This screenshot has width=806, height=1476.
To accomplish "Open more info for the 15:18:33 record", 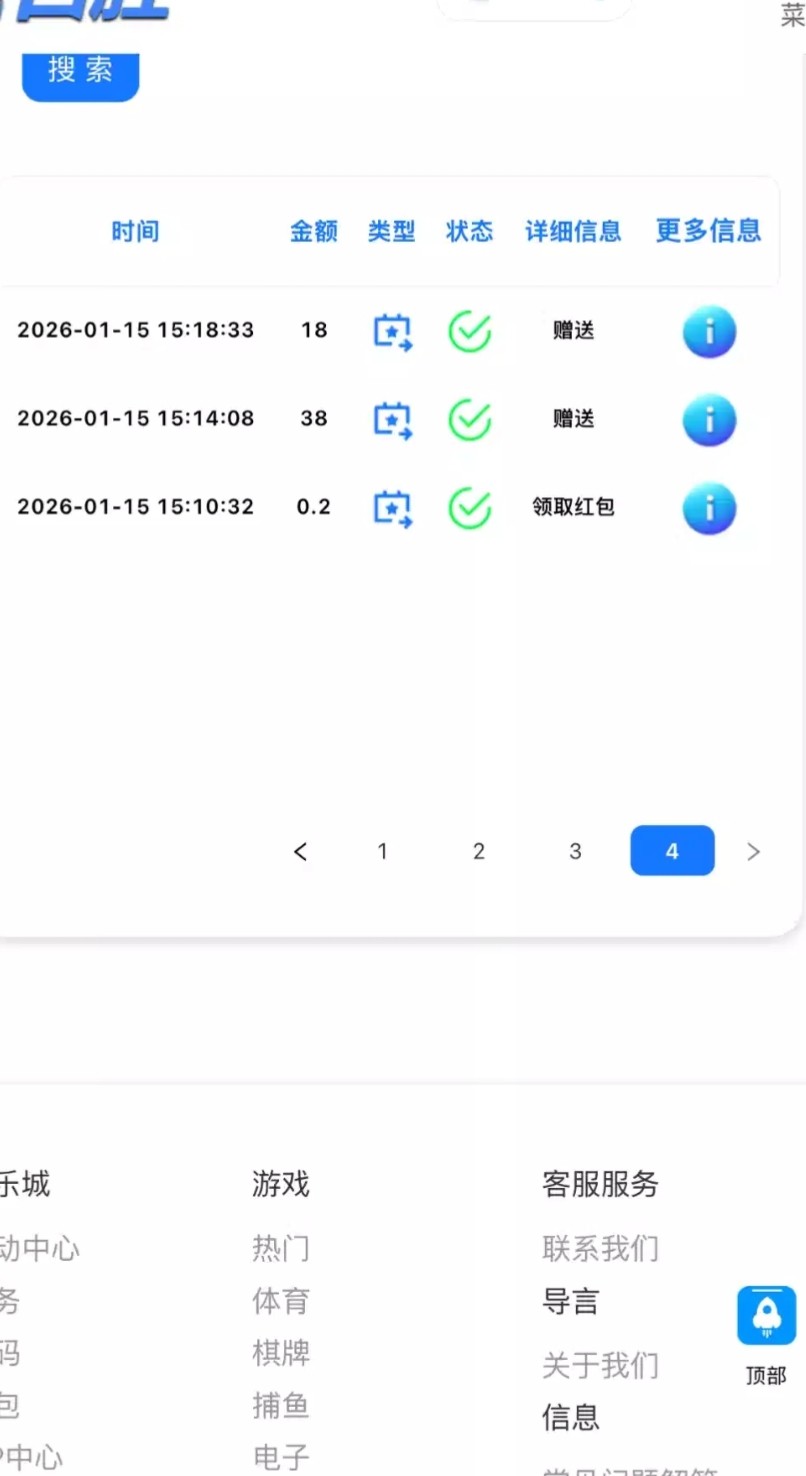I will tap(709, 331).
